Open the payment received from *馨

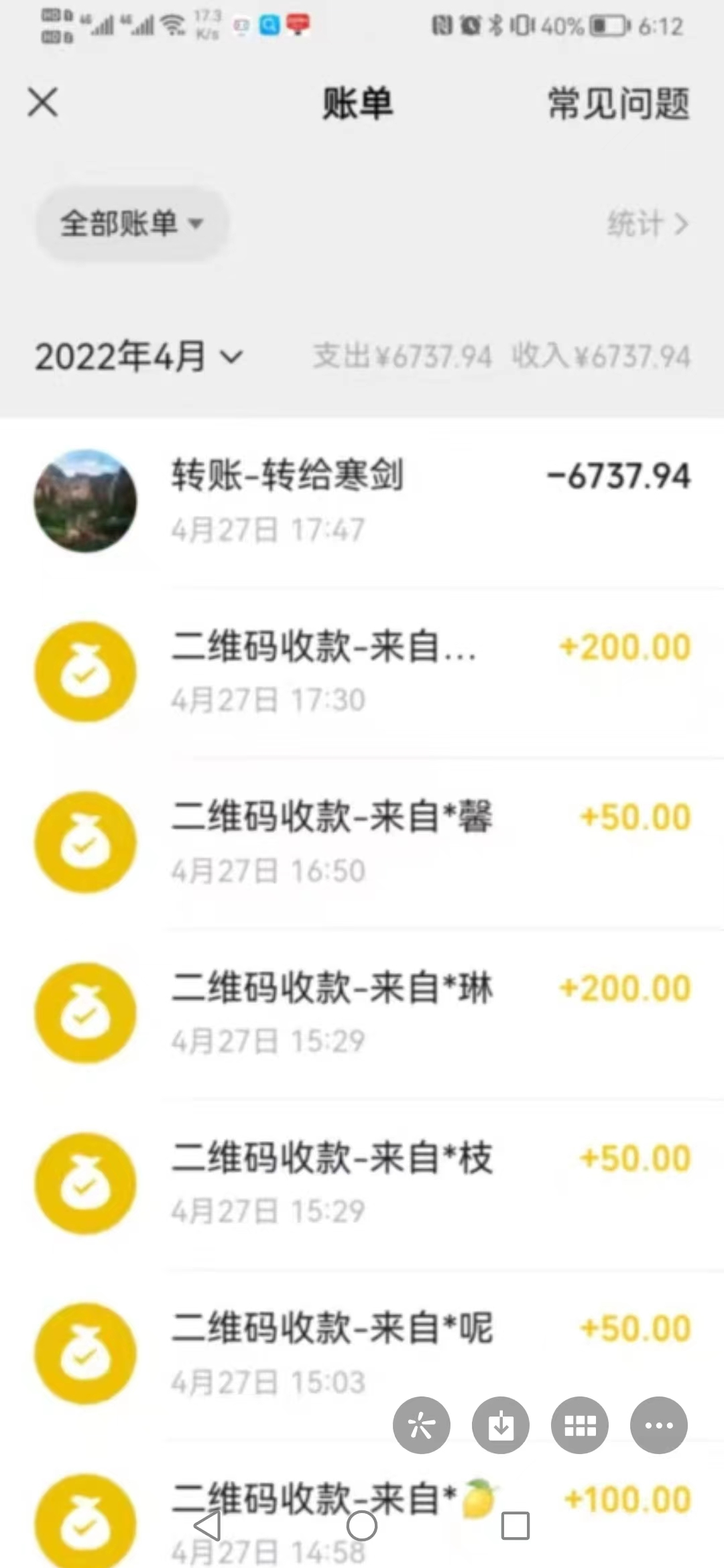point(362,842)
